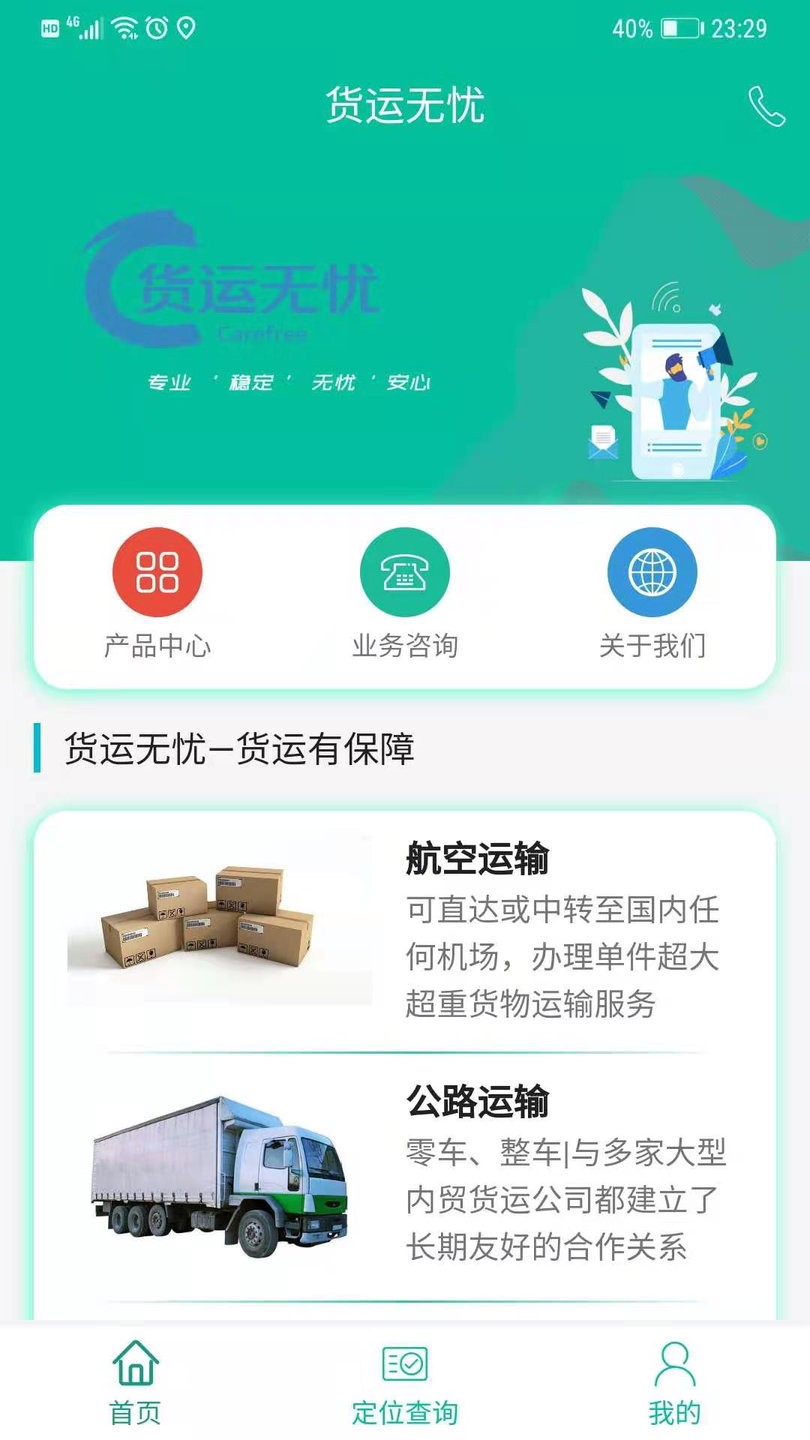The image size is (810, 1440).
Task: Open the 公路运输 road transport card
Action: (x=405, y=1177)
